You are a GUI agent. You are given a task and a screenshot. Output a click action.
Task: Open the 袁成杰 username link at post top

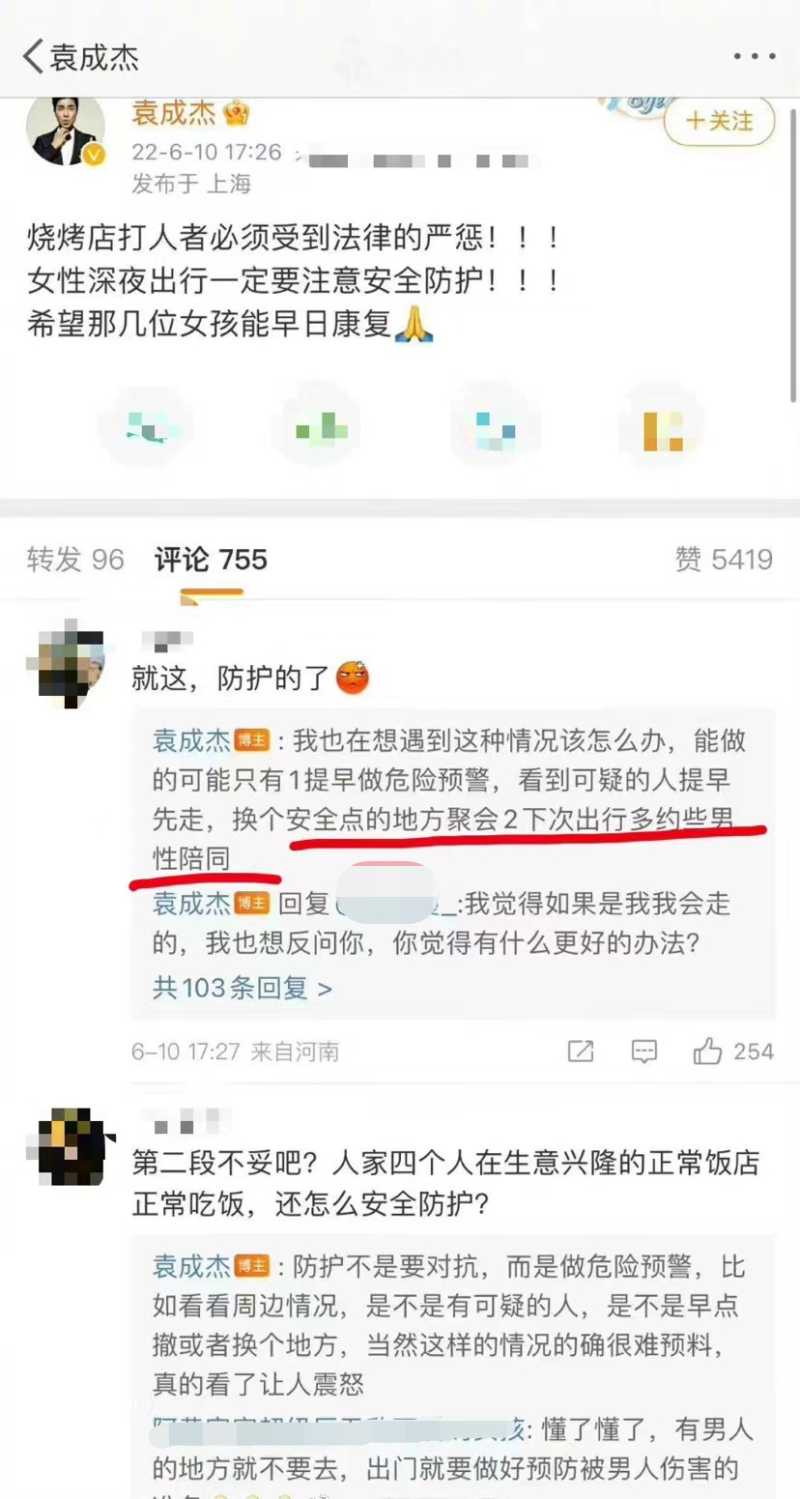coord(174,113)
